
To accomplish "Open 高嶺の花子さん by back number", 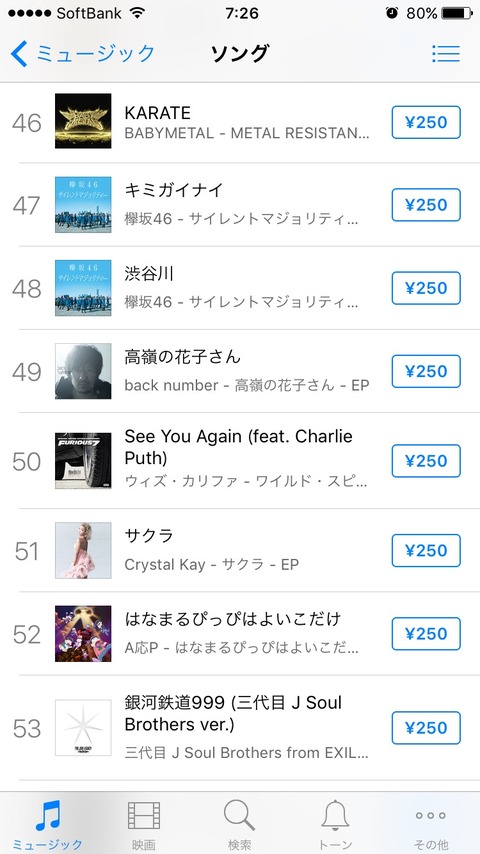I will pyautogui.click(x=240, y=371).
